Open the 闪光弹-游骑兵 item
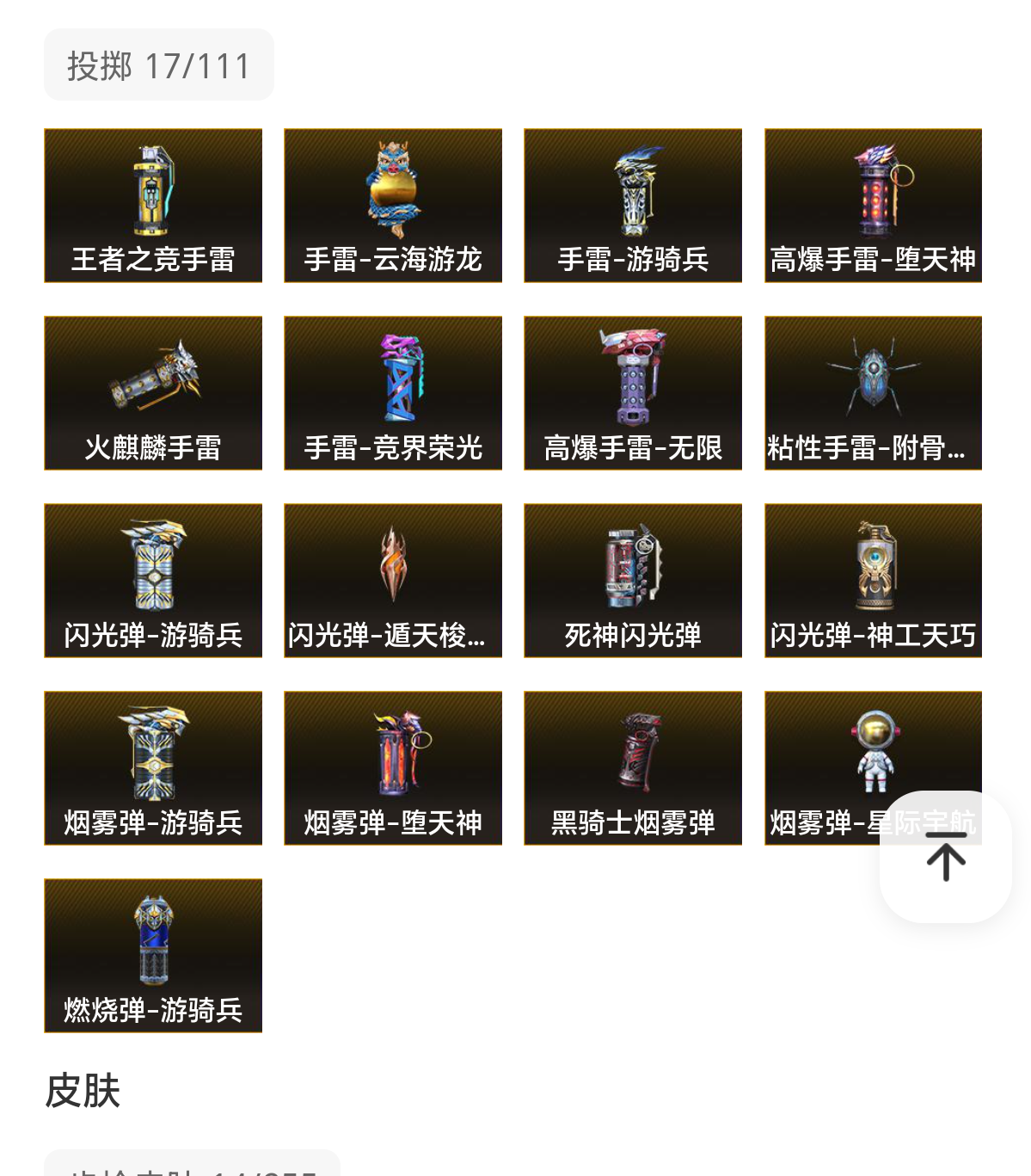Screen dimensions: 1031x1176 coord(153,581)
